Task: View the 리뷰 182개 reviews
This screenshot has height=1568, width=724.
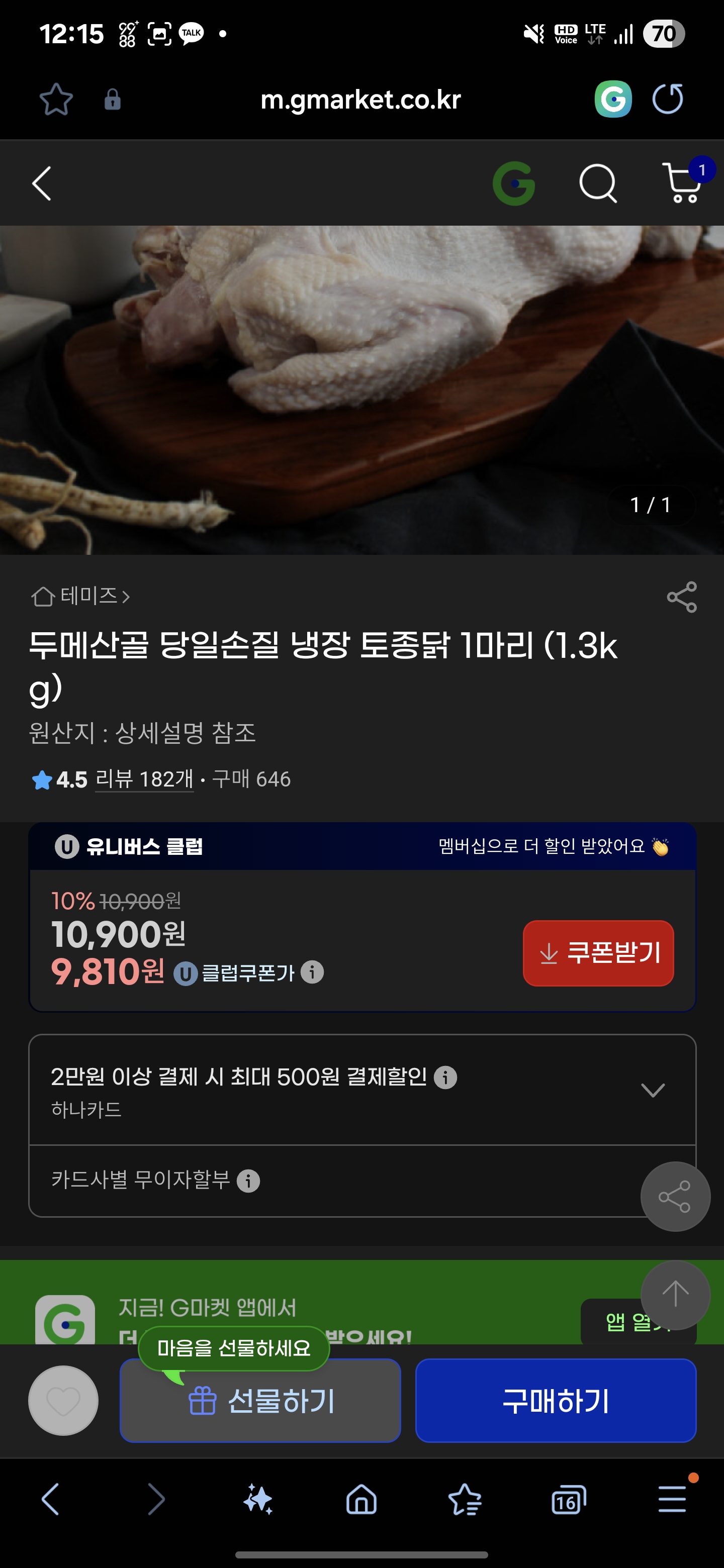Action: pyautogui.click(x=144, y=779)
